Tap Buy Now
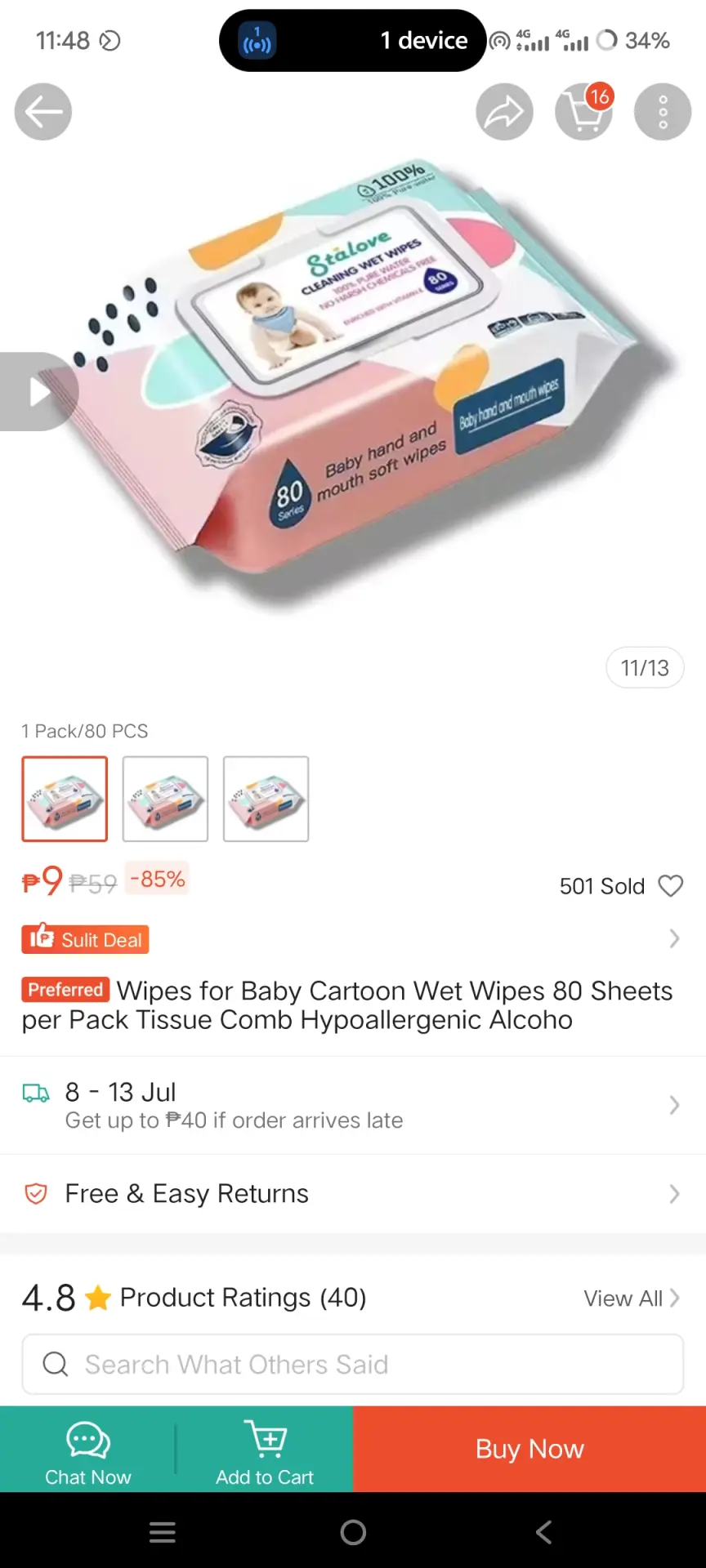706x1568 pixels. (529, 1450)
